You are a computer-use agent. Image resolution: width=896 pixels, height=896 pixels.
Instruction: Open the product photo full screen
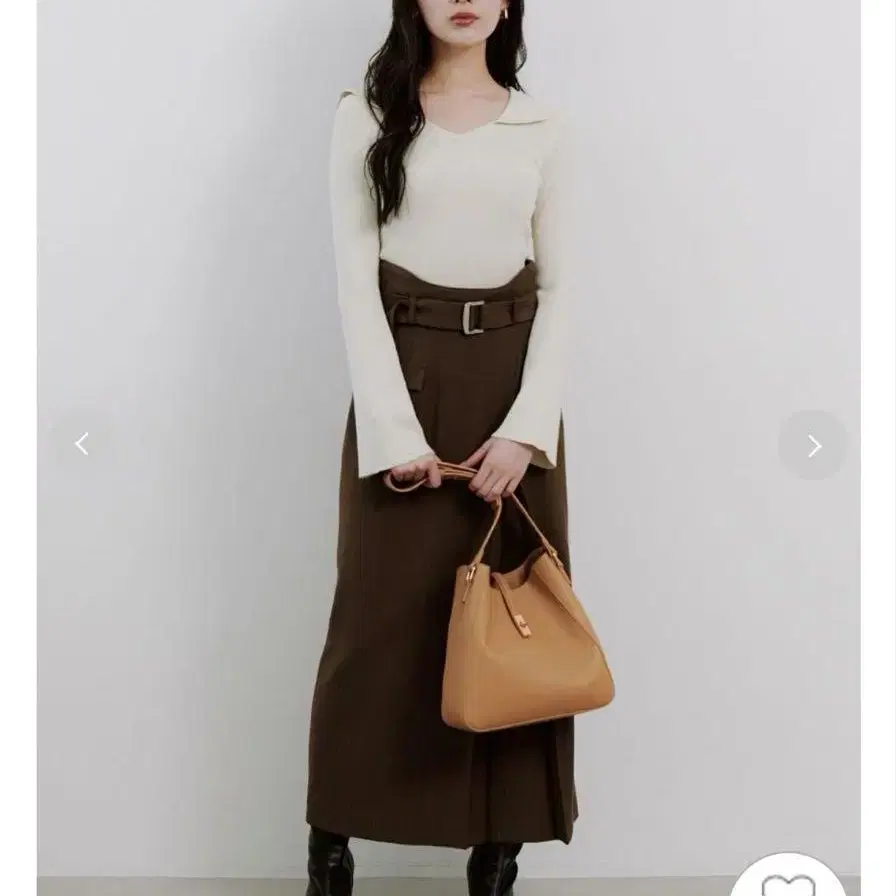[449, 440]
